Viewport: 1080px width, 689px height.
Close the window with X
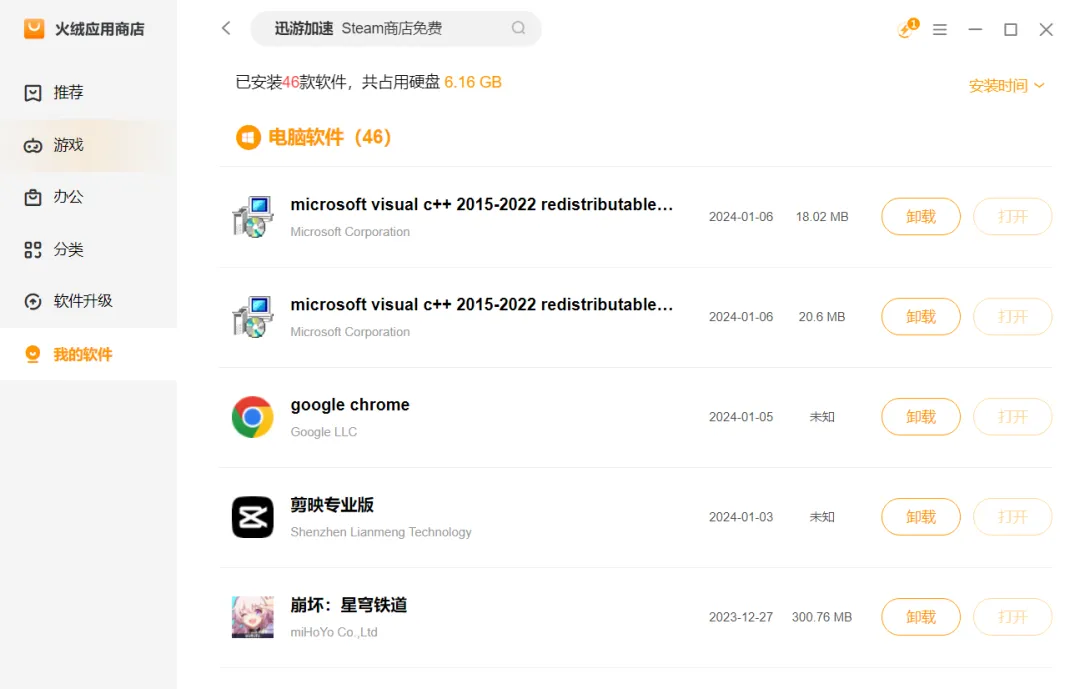click(1046, 30)
